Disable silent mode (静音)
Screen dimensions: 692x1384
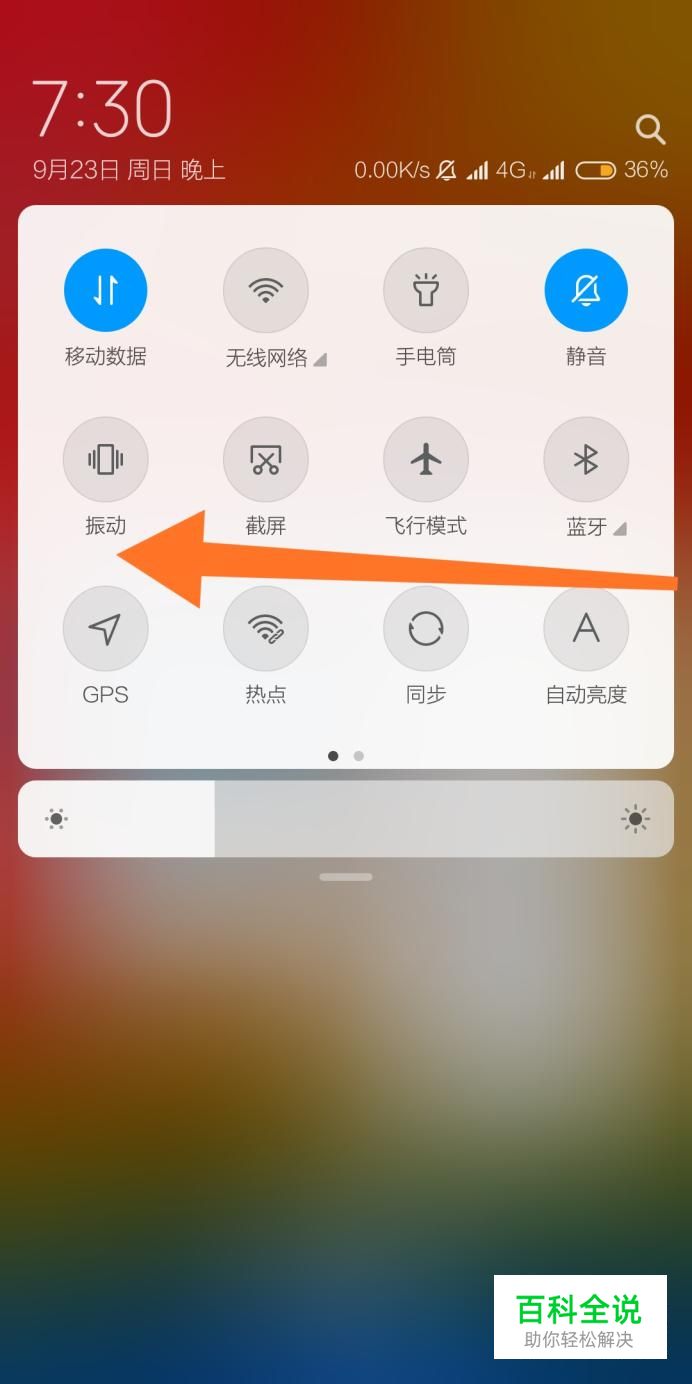click(x=586, y=290)
